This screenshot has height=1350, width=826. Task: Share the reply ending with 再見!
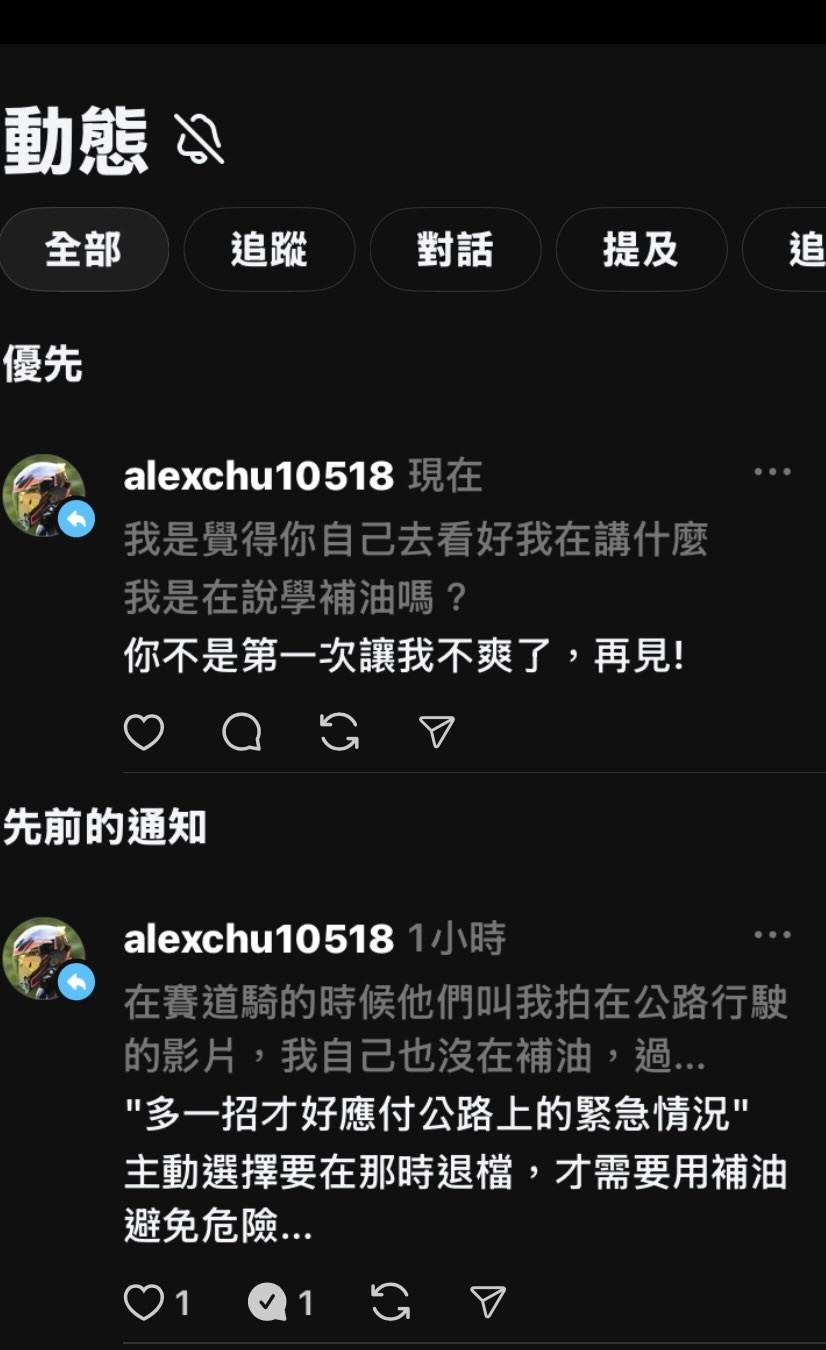click(x=437, y=733)
